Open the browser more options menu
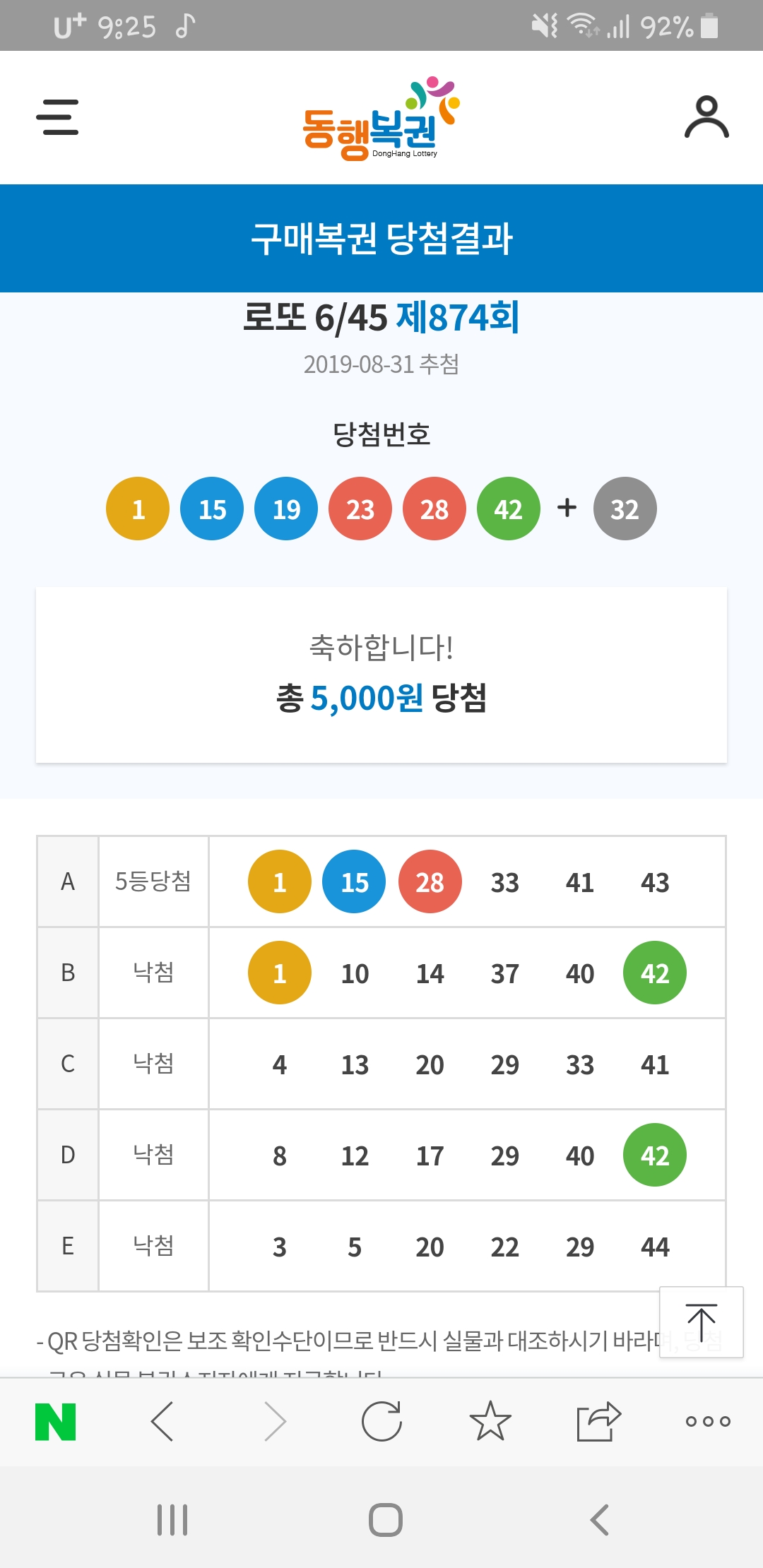 point(707,1422)
